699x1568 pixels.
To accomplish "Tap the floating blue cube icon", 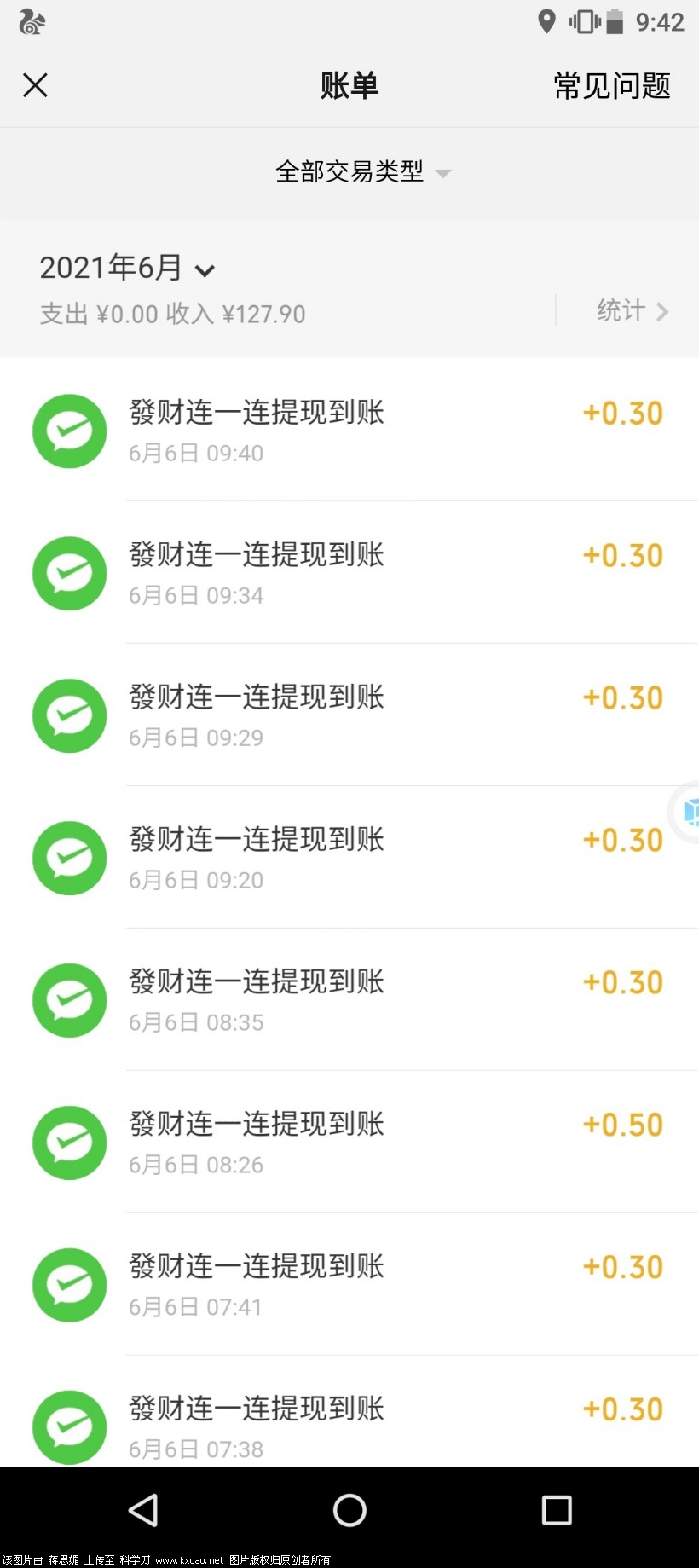I will pyautogui.click(x=689, y=812).
